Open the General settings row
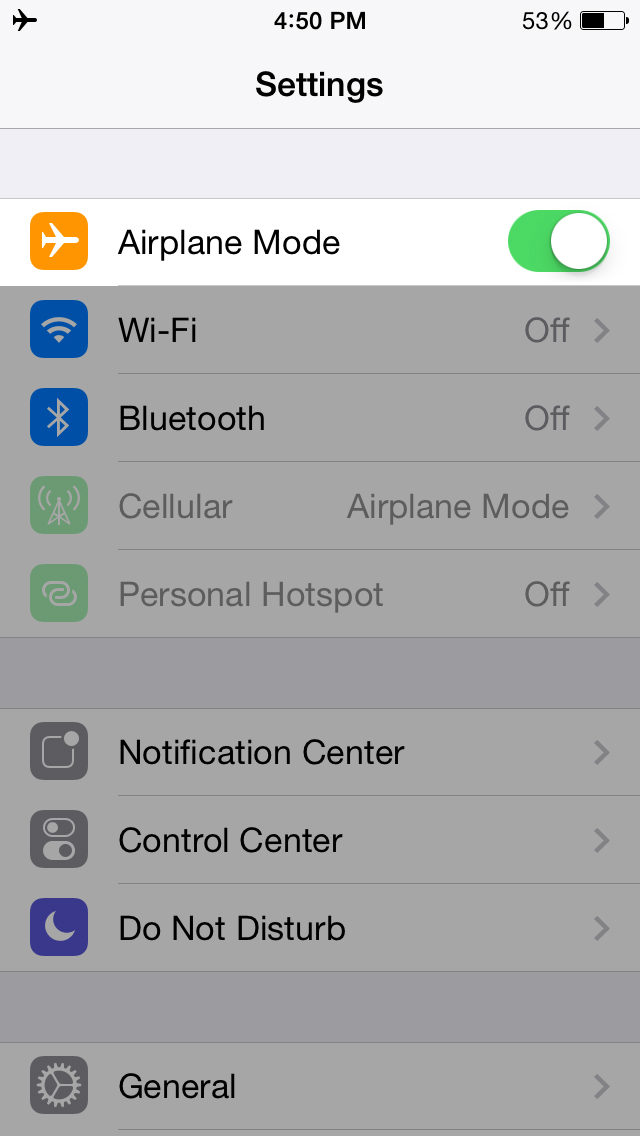 pos(320,1087)
